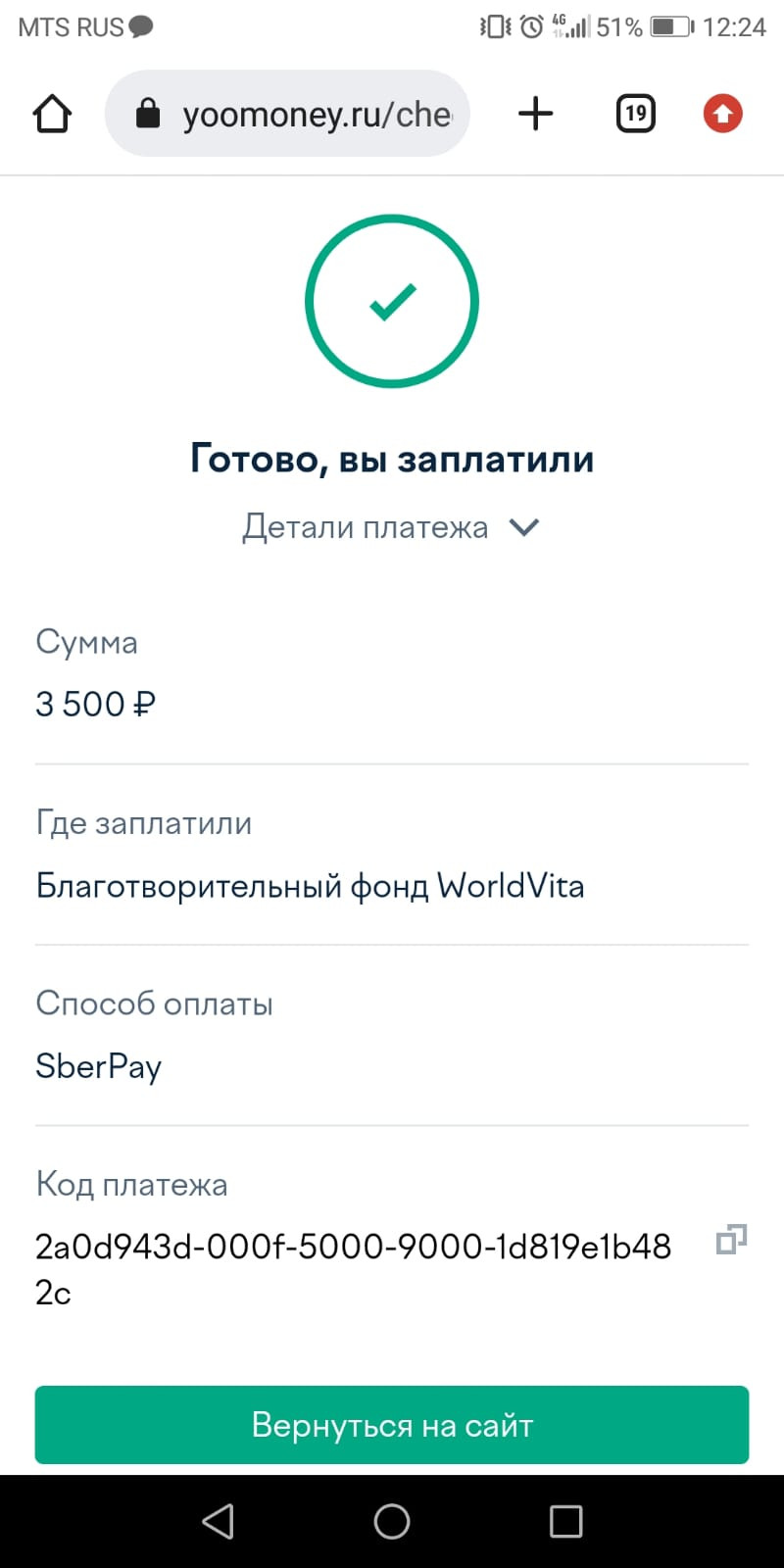Go back using system navigation
The image size is (784, 1568).
pyautogui.click(x=218, y=1521)
